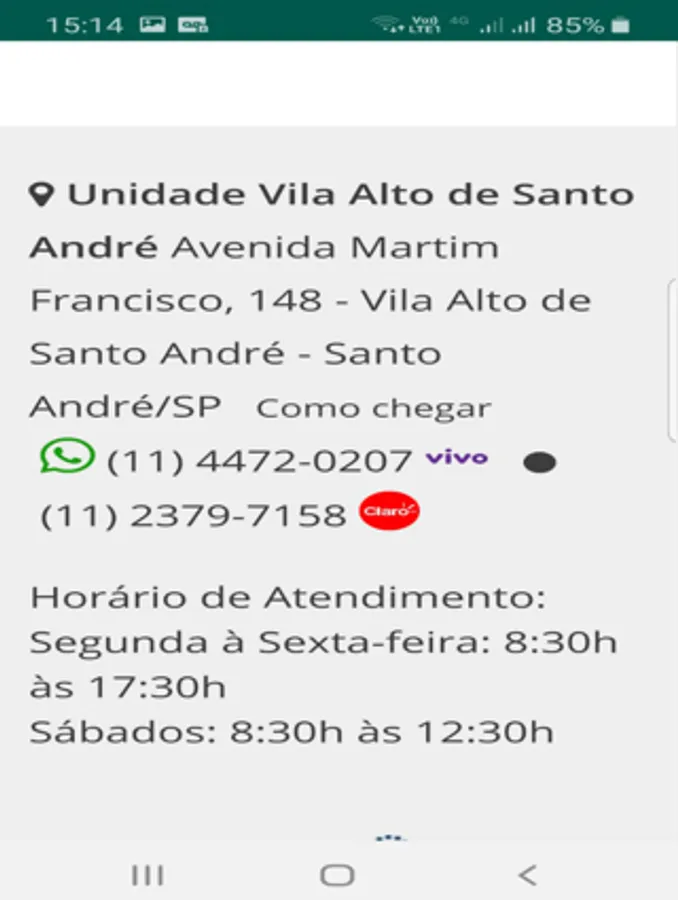
Task: Call the Vivo number (11) 4472-0207
Action: (x=259, y=461)
